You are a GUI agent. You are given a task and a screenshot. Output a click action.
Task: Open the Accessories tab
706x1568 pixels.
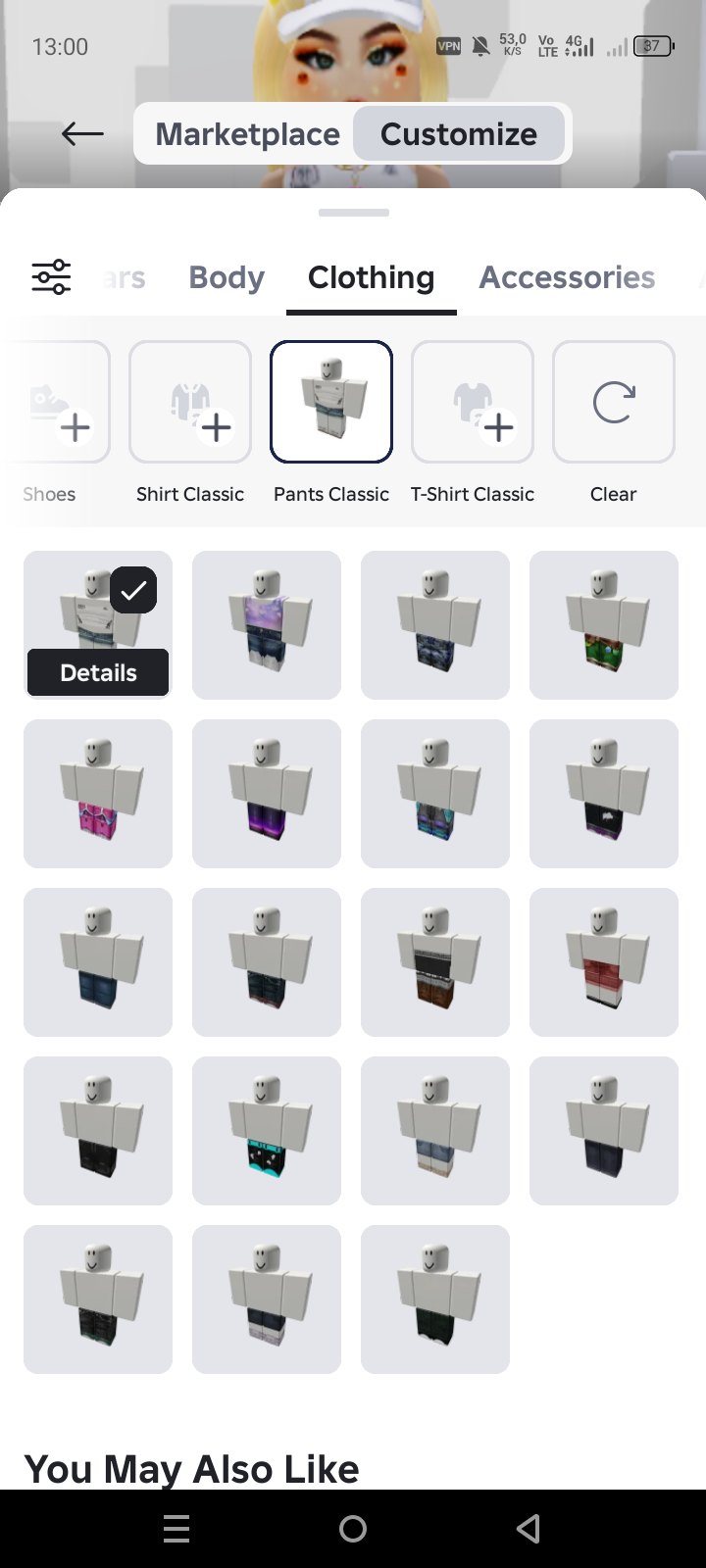tap(567, 277)
